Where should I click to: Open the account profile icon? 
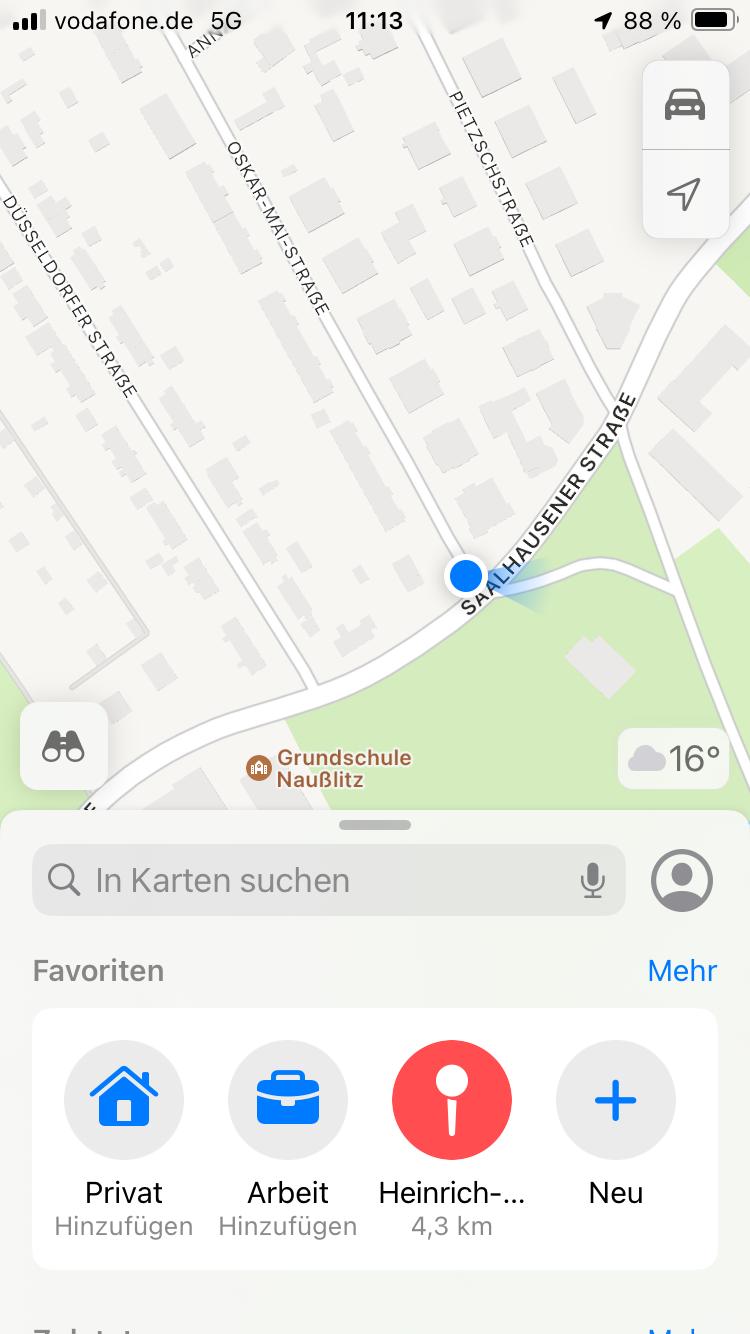pos(682,880)
